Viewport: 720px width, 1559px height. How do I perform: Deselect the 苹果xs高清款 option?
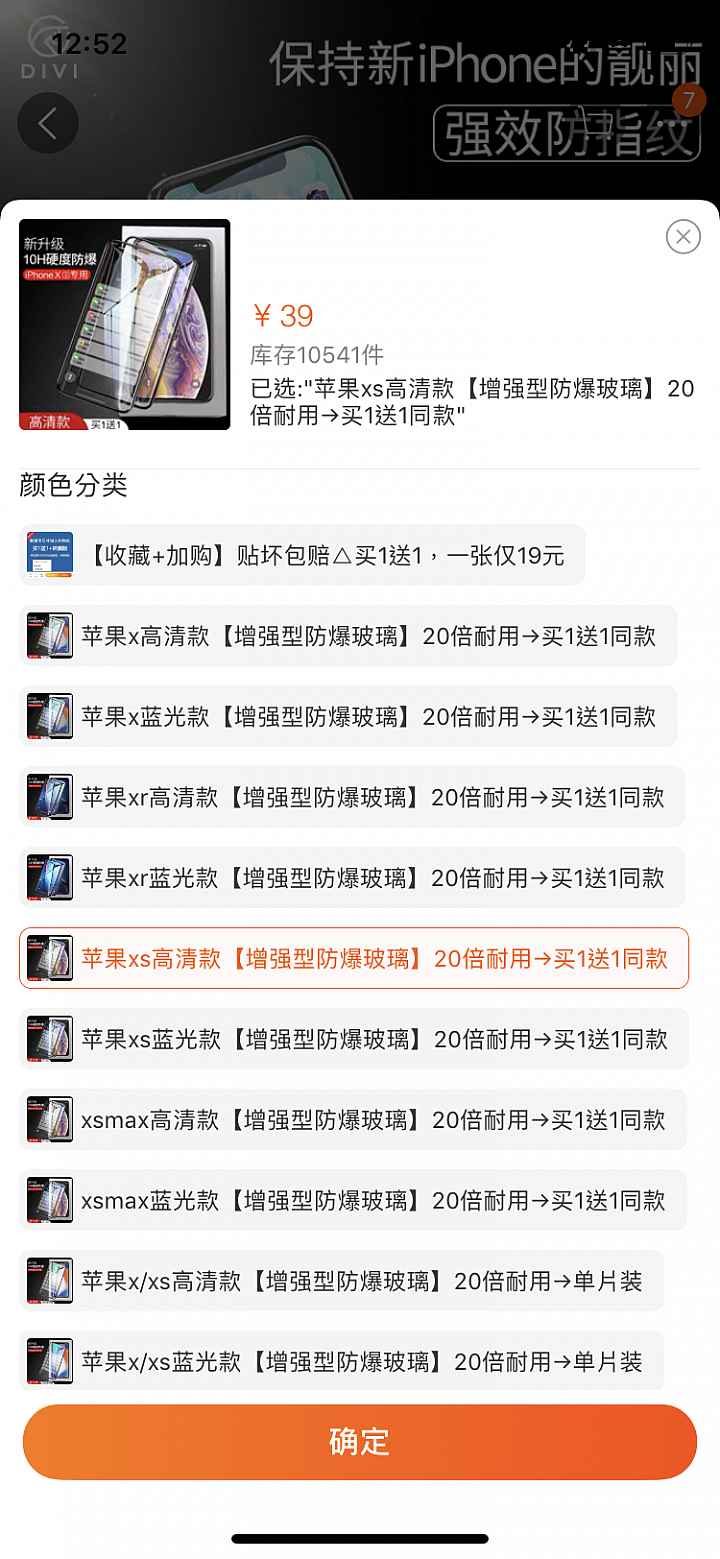[x=354, y=958]
